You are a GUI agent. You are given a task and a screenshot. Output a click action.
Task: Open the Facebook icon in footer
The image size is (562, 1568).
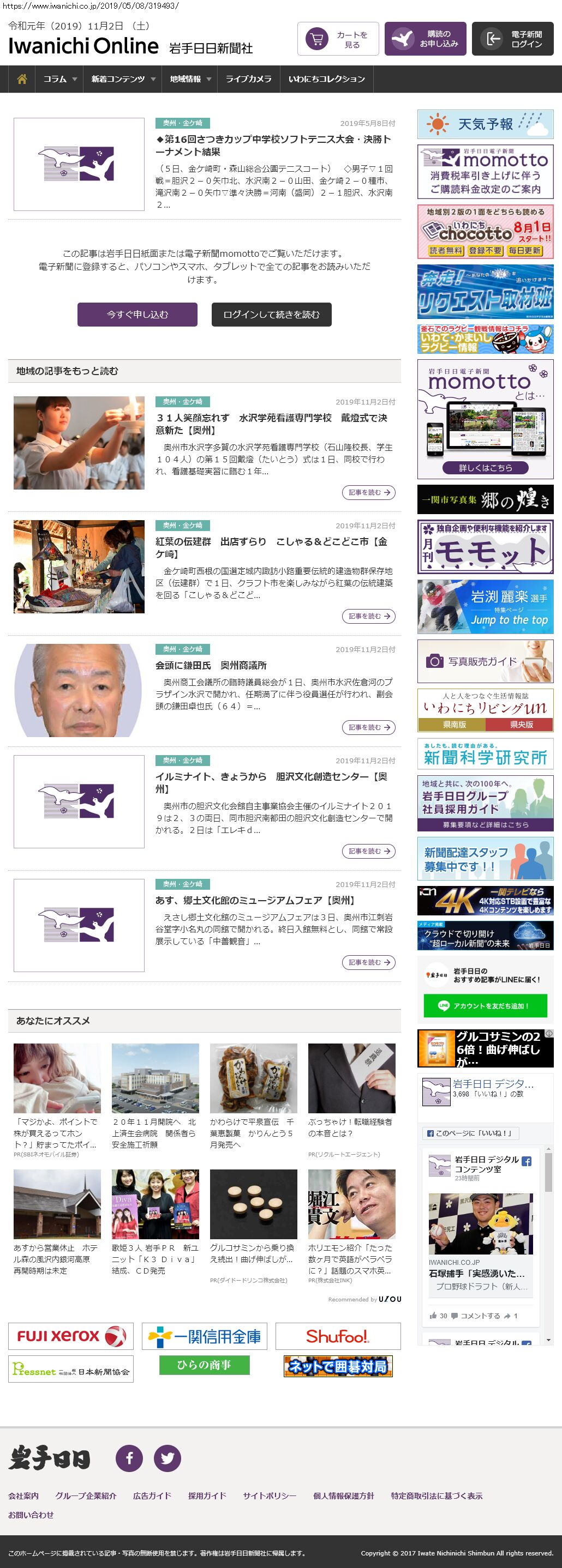coord(129,1458)
